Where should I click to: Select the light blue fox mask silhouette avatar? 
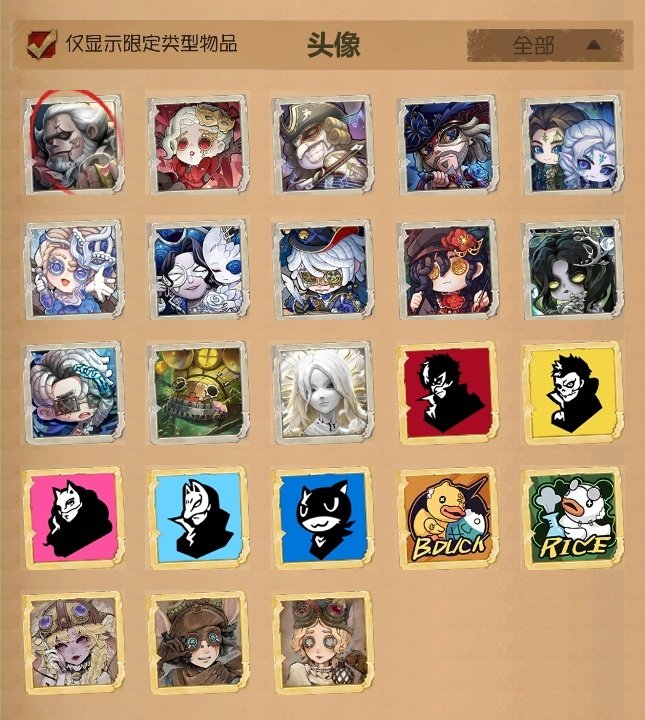click(x=197, y=517)
